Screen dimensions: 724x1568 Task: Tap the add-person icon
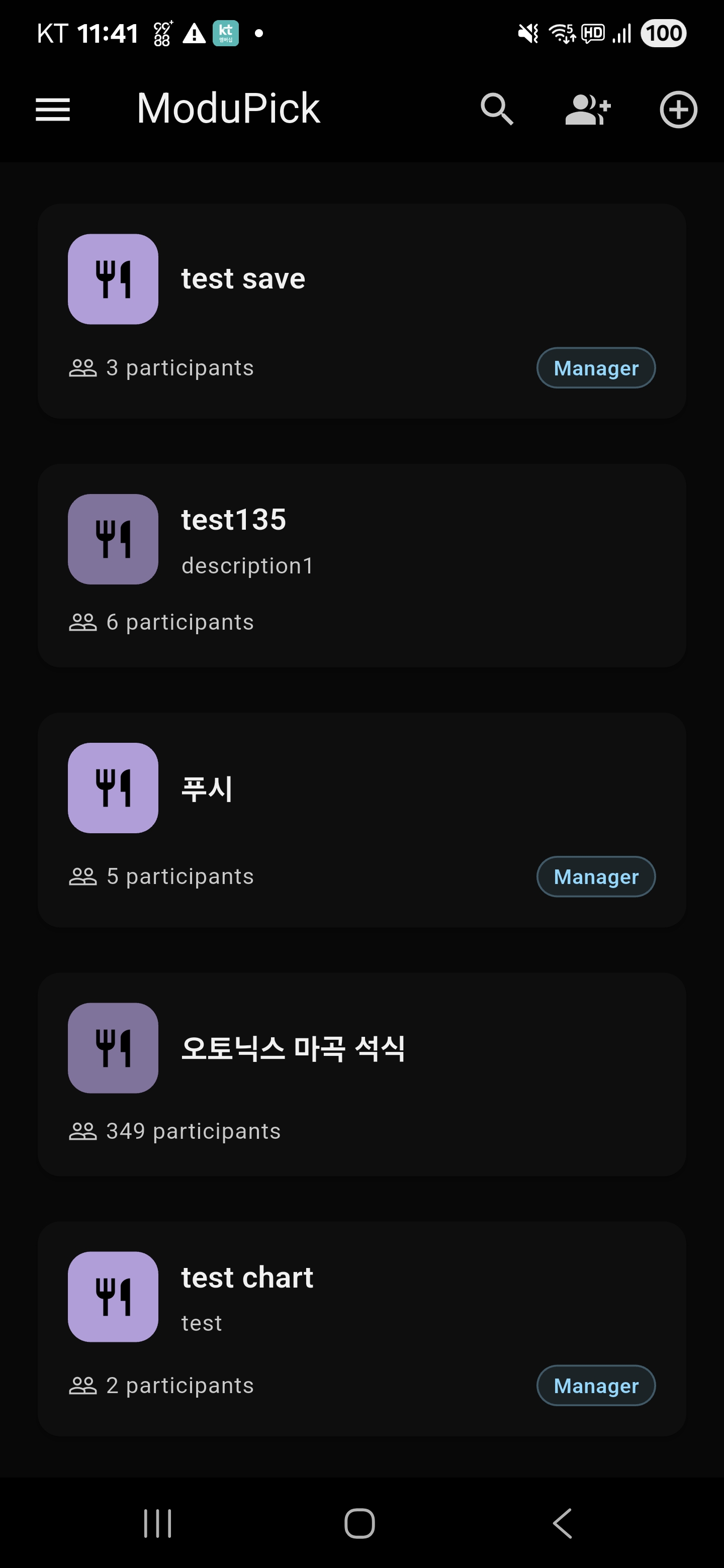[587, 110]
